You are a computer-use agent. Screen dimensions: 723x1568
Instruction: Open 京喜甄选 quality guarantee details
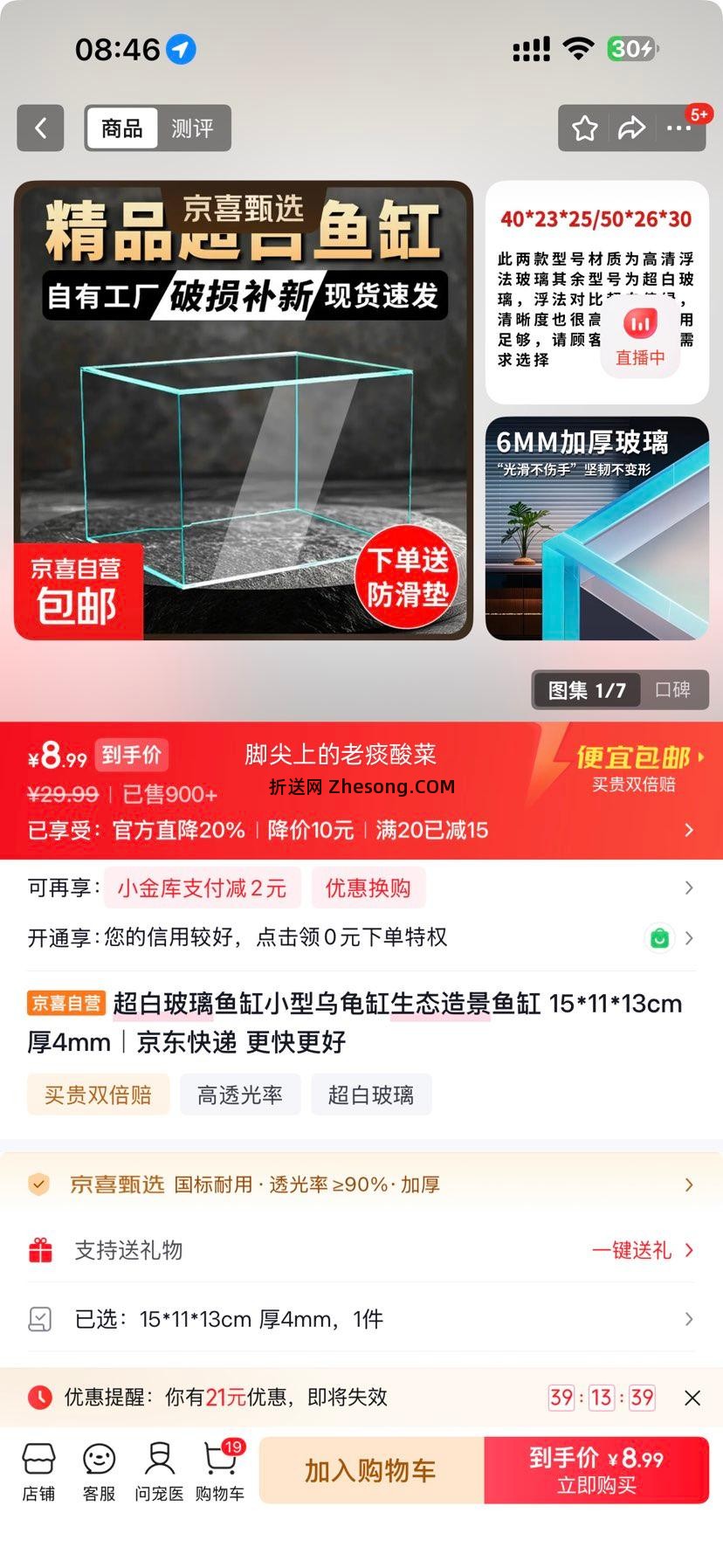[x=361, y=1185]
